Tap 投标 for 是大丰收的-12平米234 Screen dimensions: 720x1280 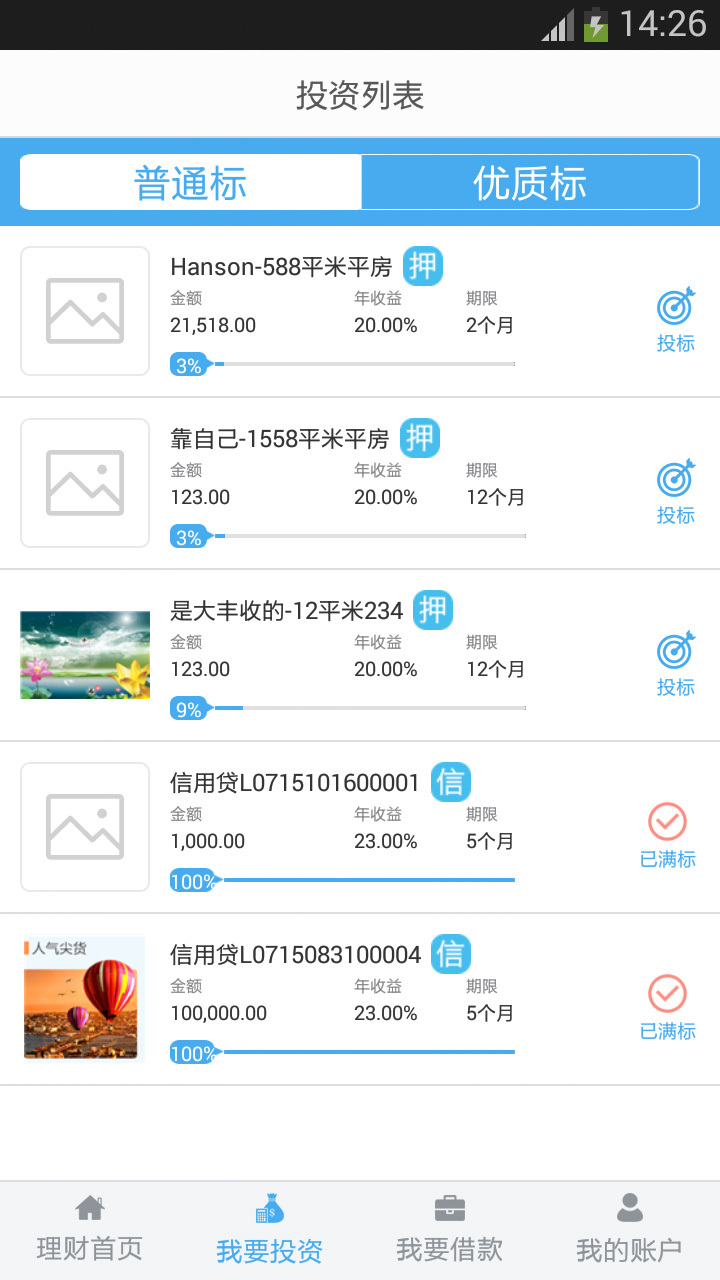pos(675,664)
